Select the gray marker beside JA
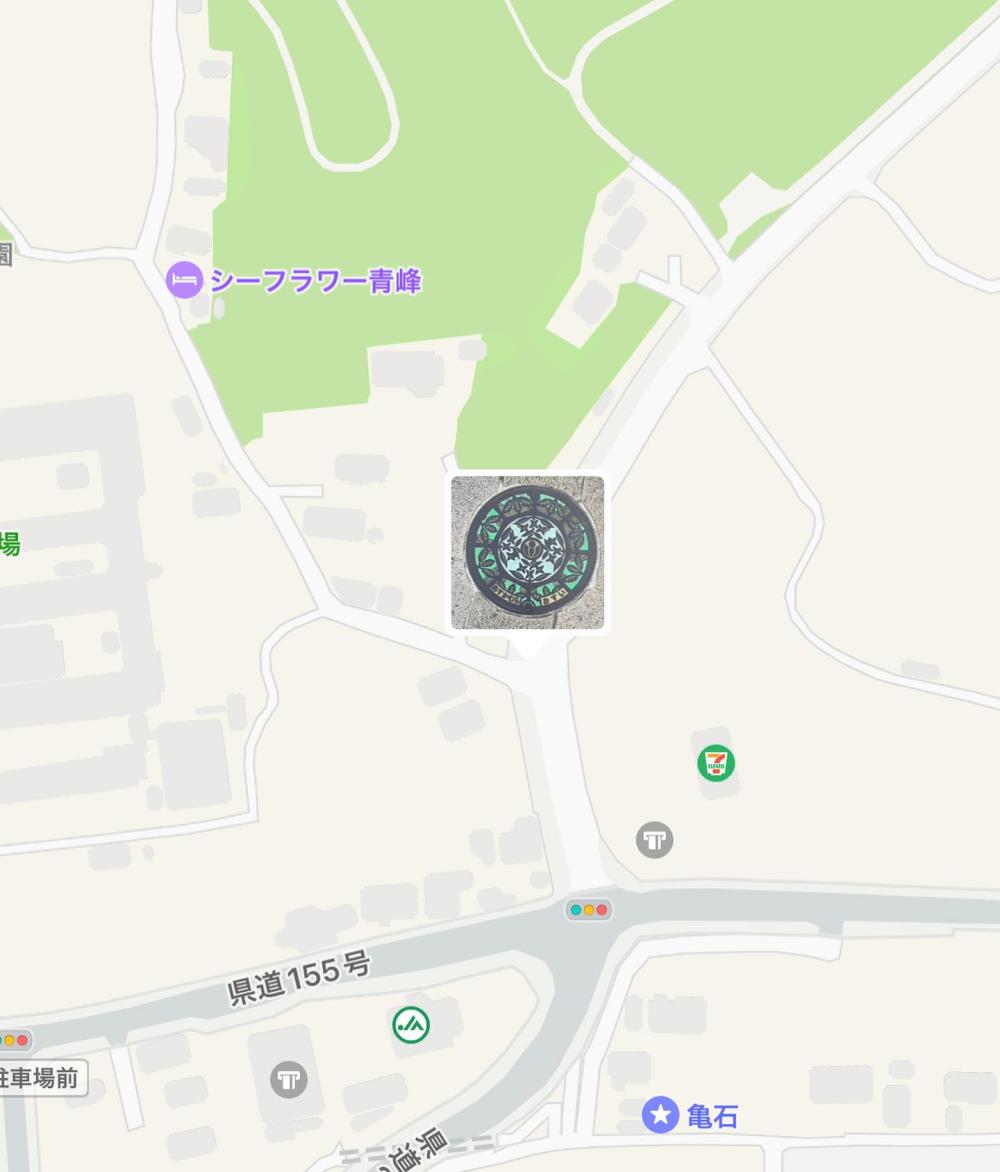1000x1172 pixels. (x=288, y=1079)
